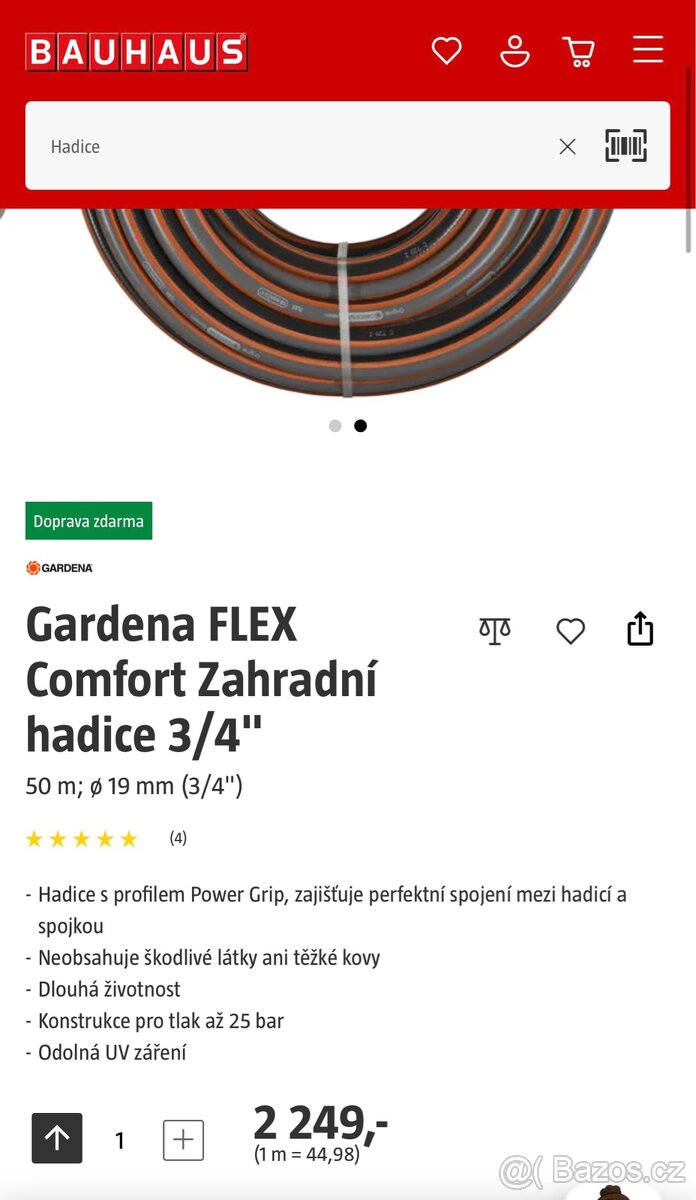
Task: Show the first product image dot
Action: 335,426
